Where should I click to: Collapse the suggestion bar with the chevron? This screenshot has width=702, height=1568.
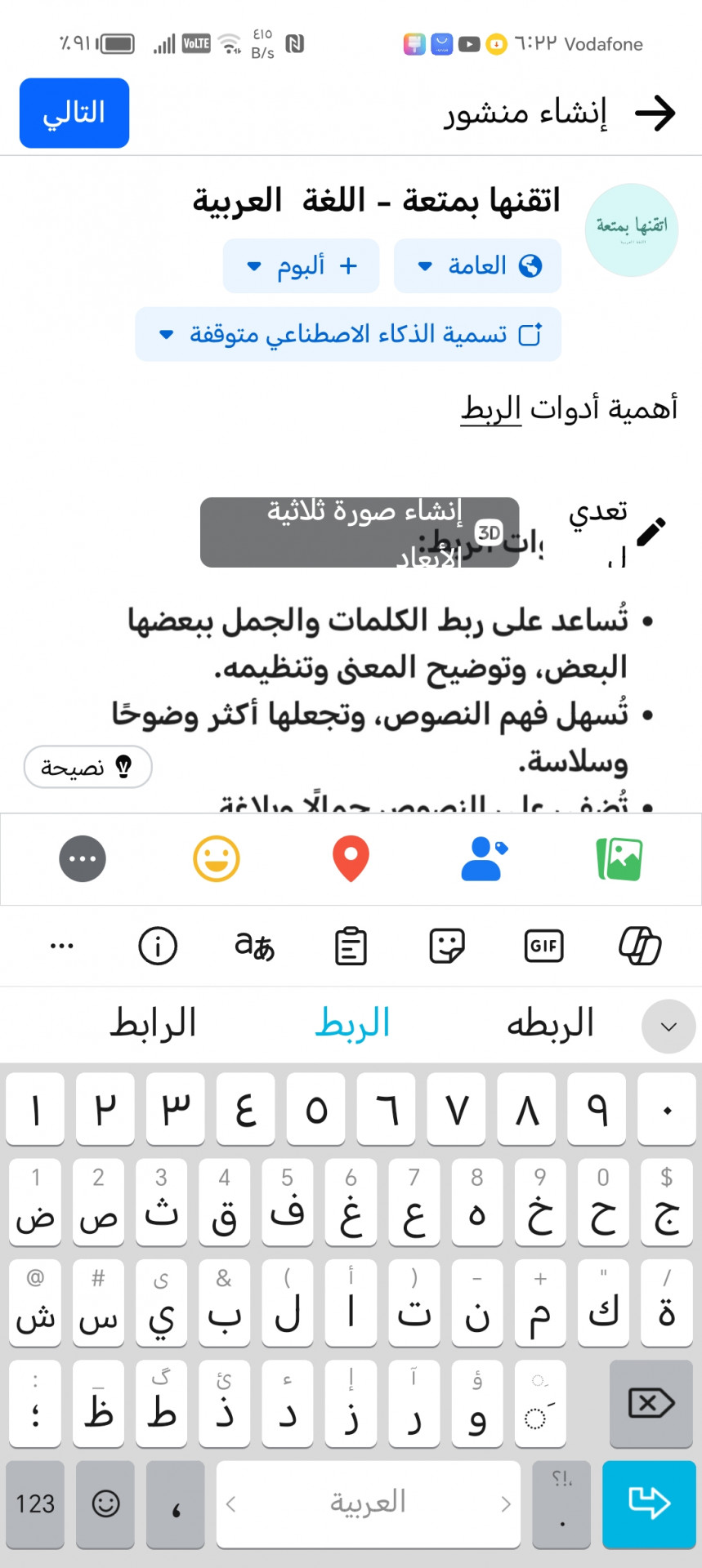[x=668, y=1027]
